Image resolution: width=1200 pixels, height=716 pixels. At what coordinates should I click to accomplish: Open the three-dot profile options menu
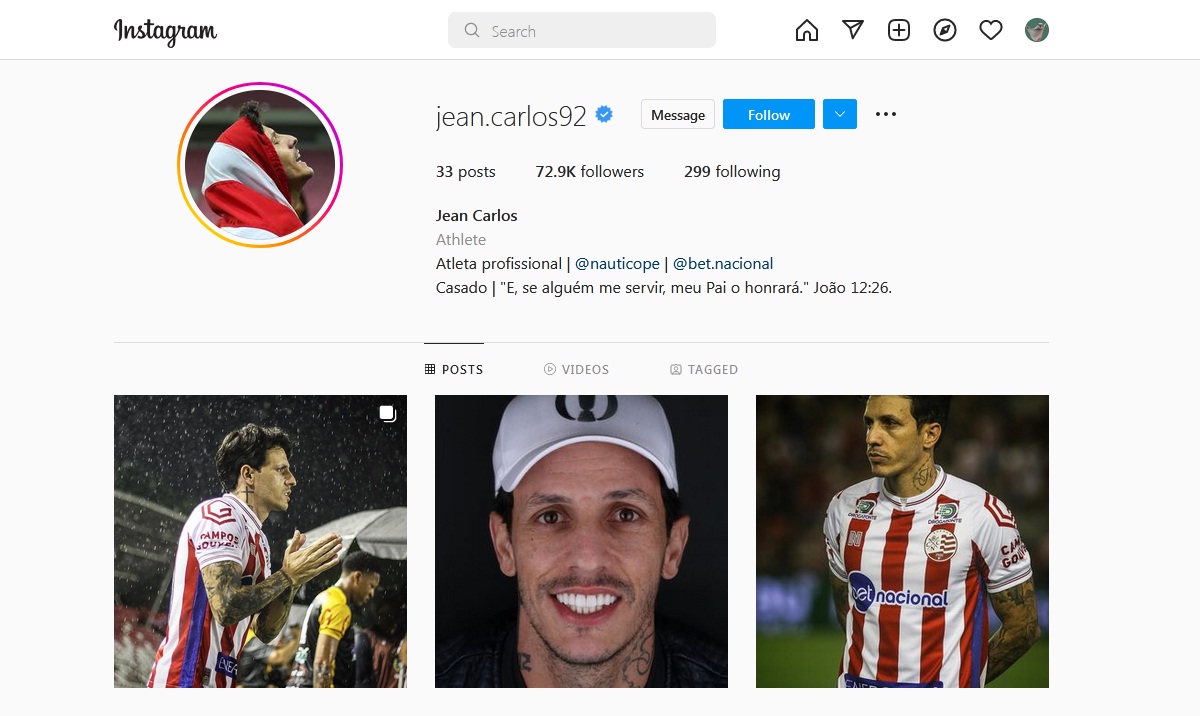point(886,115)
